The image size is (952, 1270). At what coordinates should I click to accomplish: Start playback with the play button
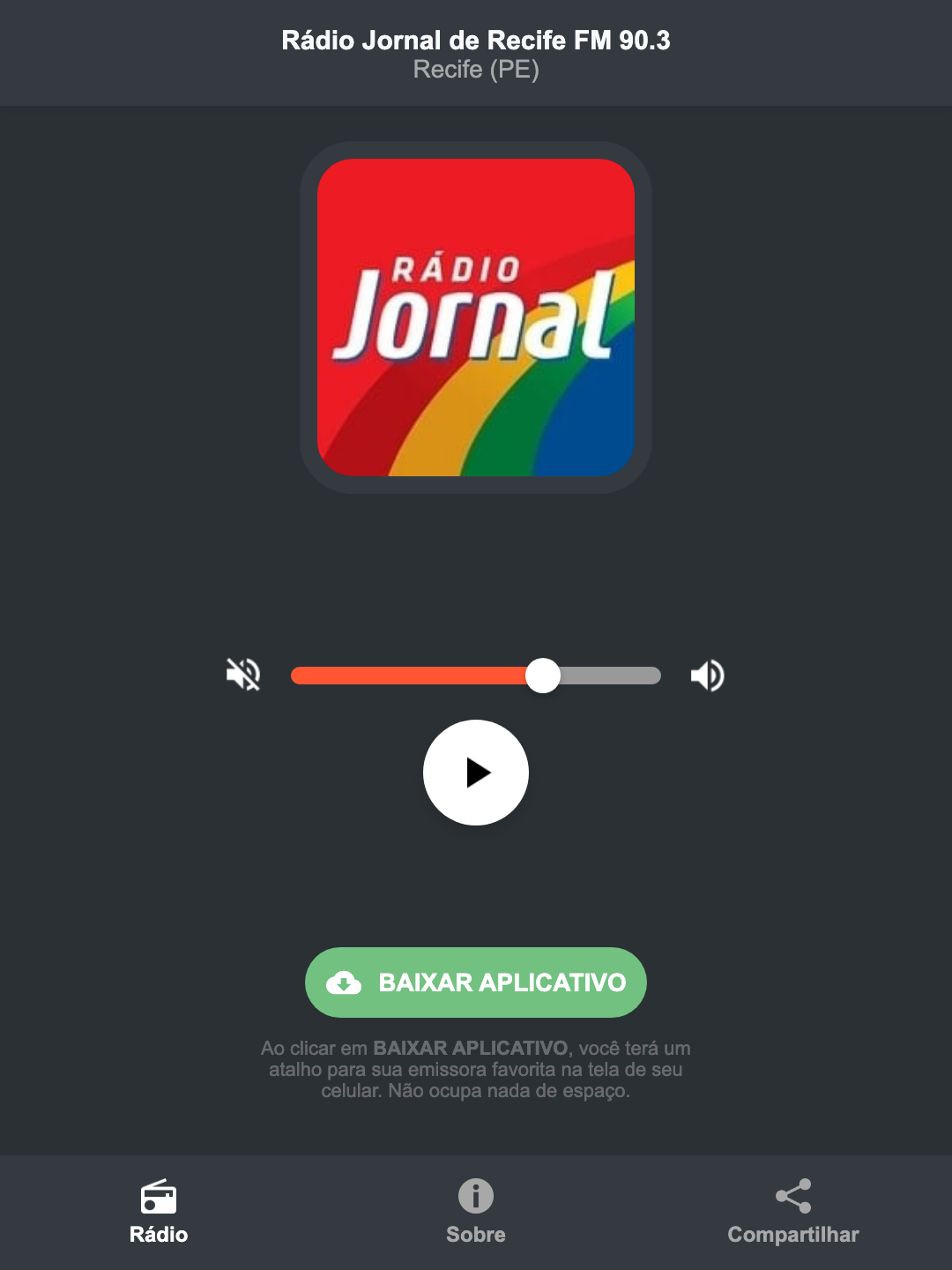click(475, 773)
